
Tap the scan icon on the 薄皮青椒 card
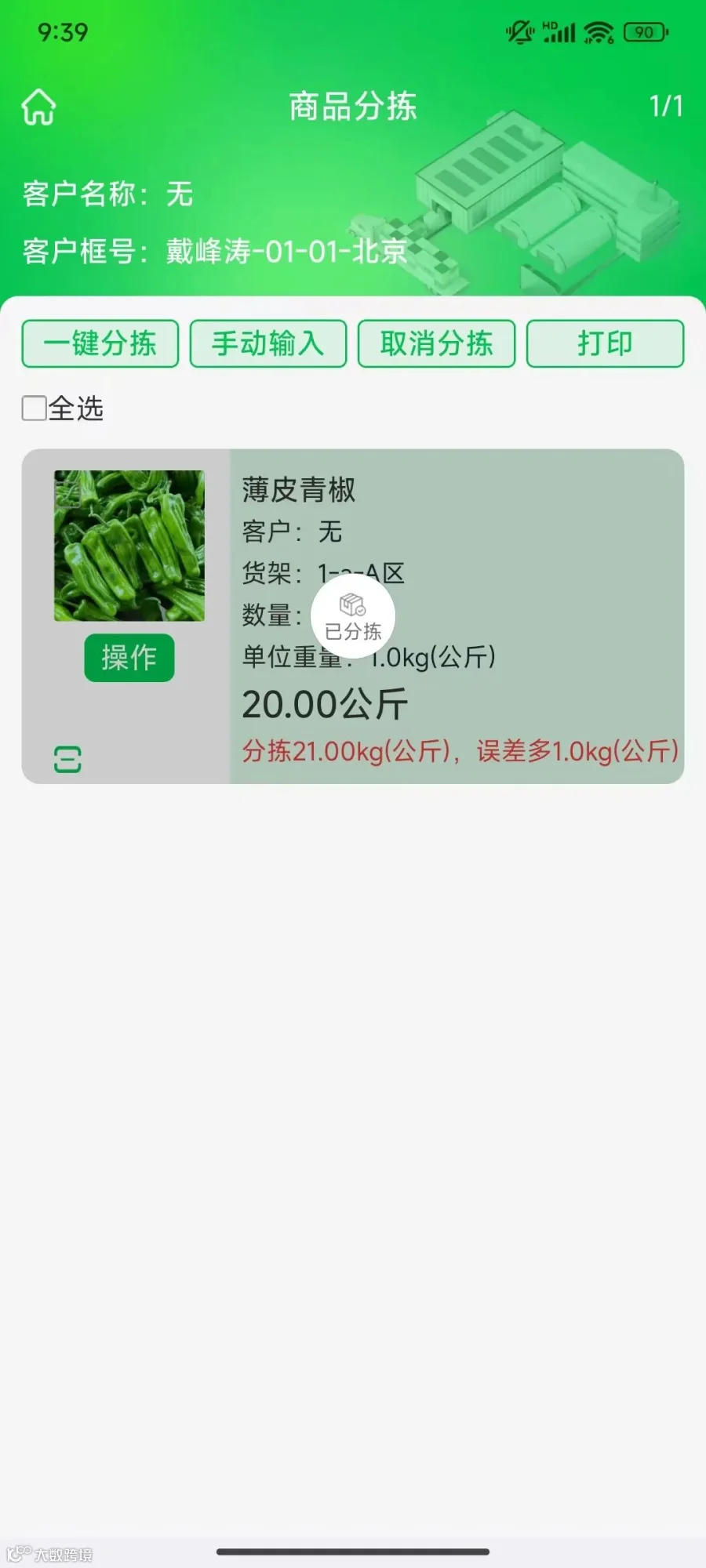tap(67, 759)
